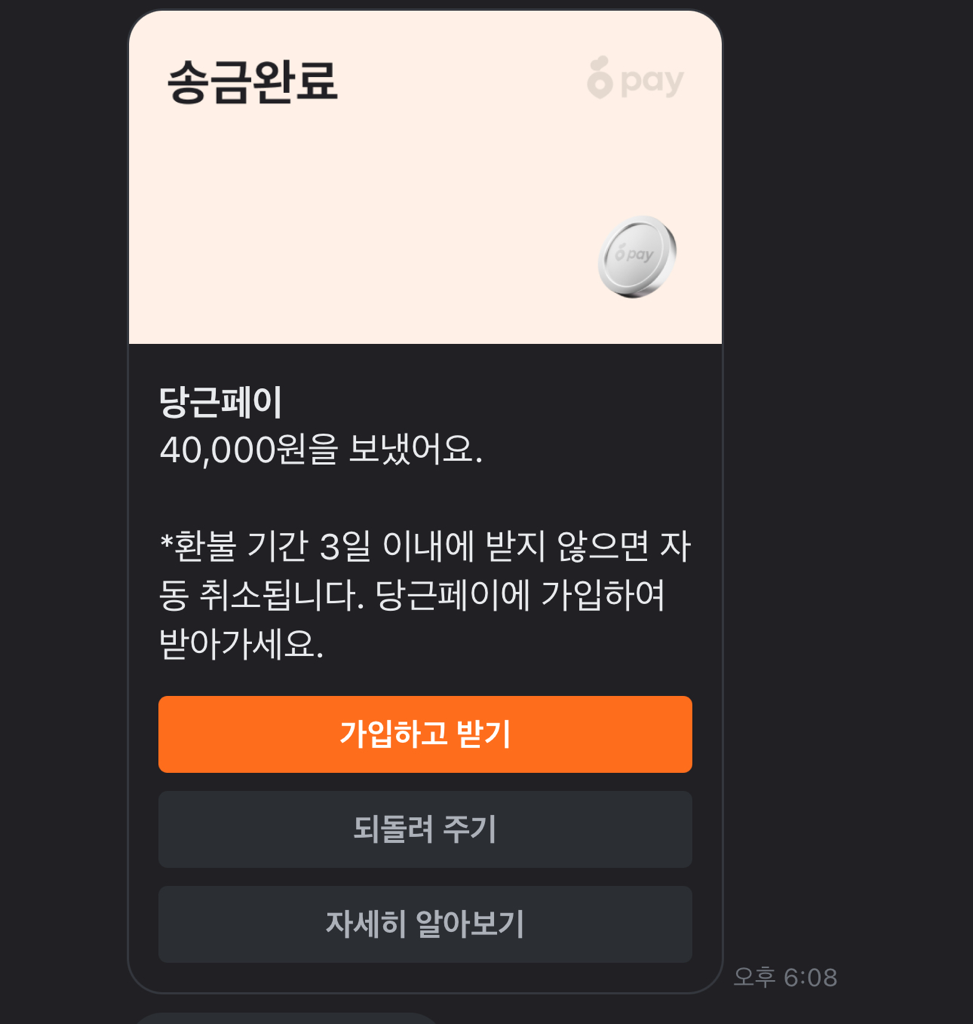The width and height of the screenshot is (973, 1024).
Task: Tap the orange 가입하고 받기 button
Action: pos(425,734)
